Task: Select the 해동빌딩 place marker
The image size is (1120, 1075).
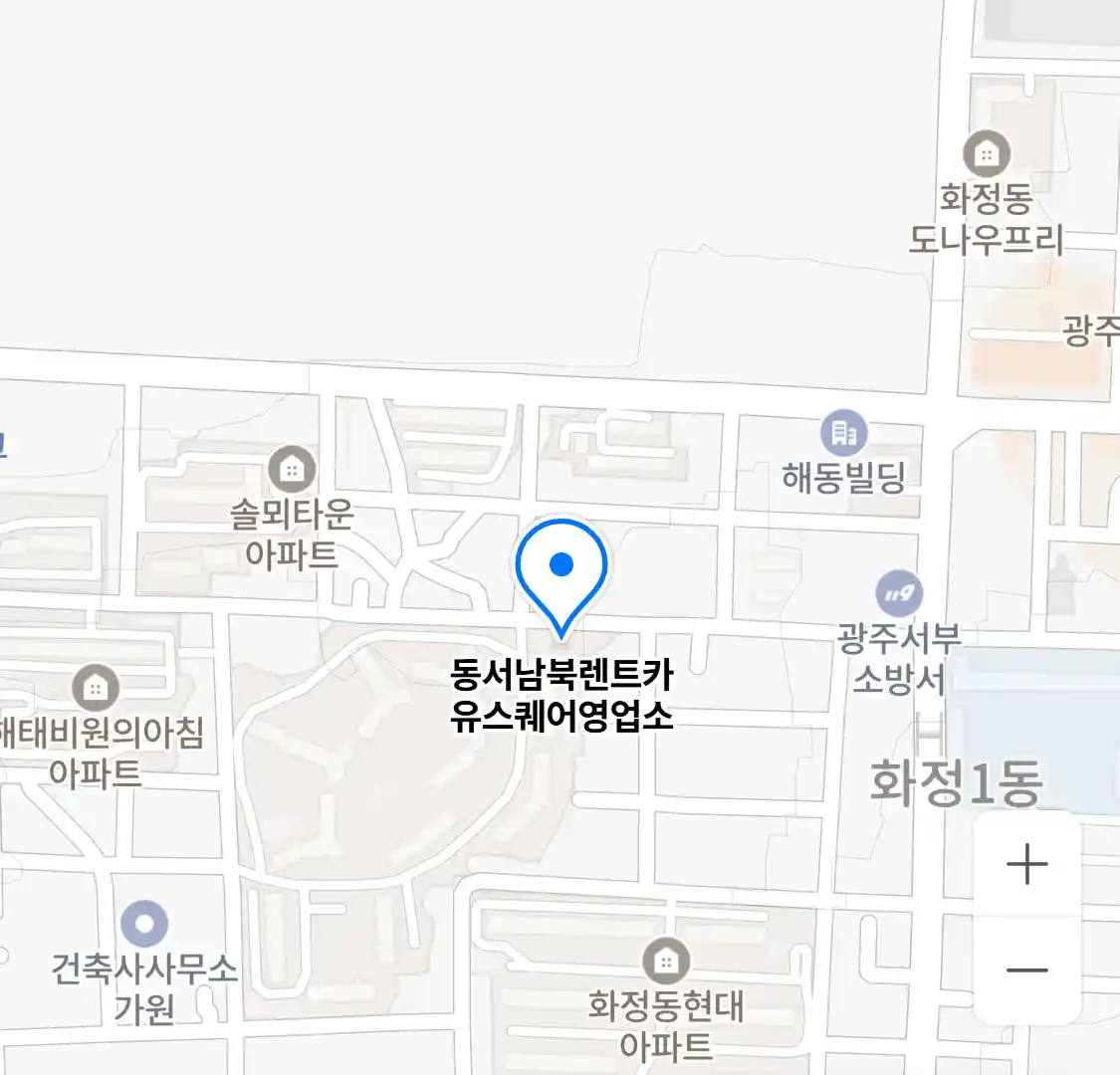Action: (x=844, y=434)
